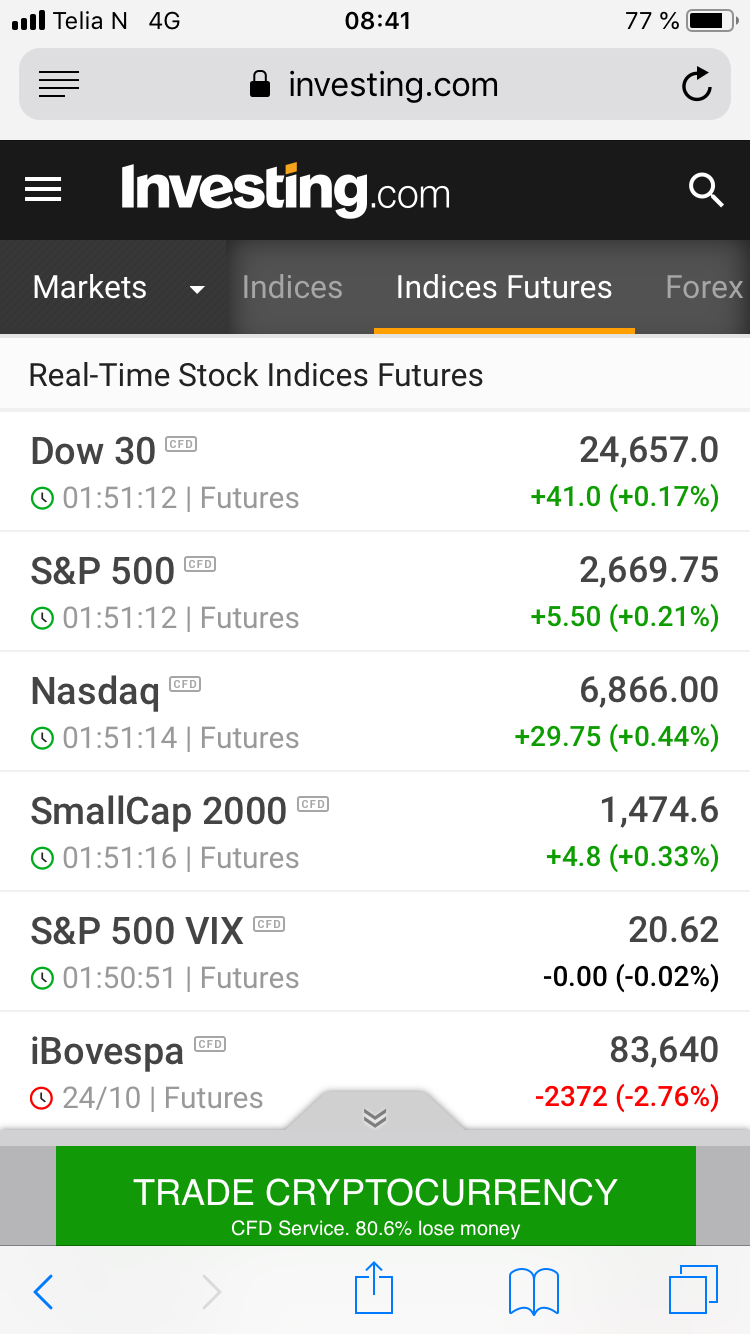Open Safari bookmarks
Viewport: 750px width, 1334px height.
tap(534, 1291)
